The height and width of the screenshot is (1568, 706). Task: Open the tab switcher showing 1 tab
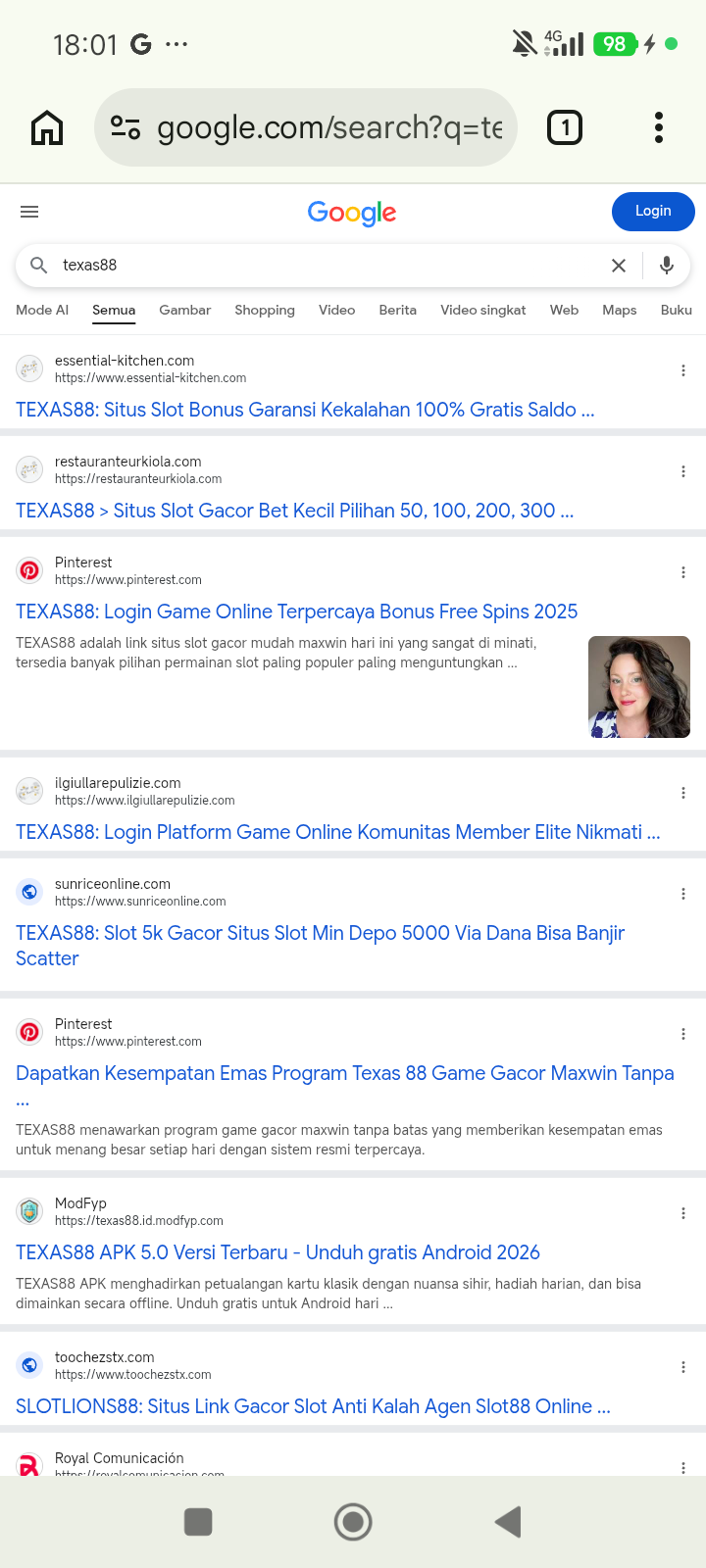(x=565, y=127)
